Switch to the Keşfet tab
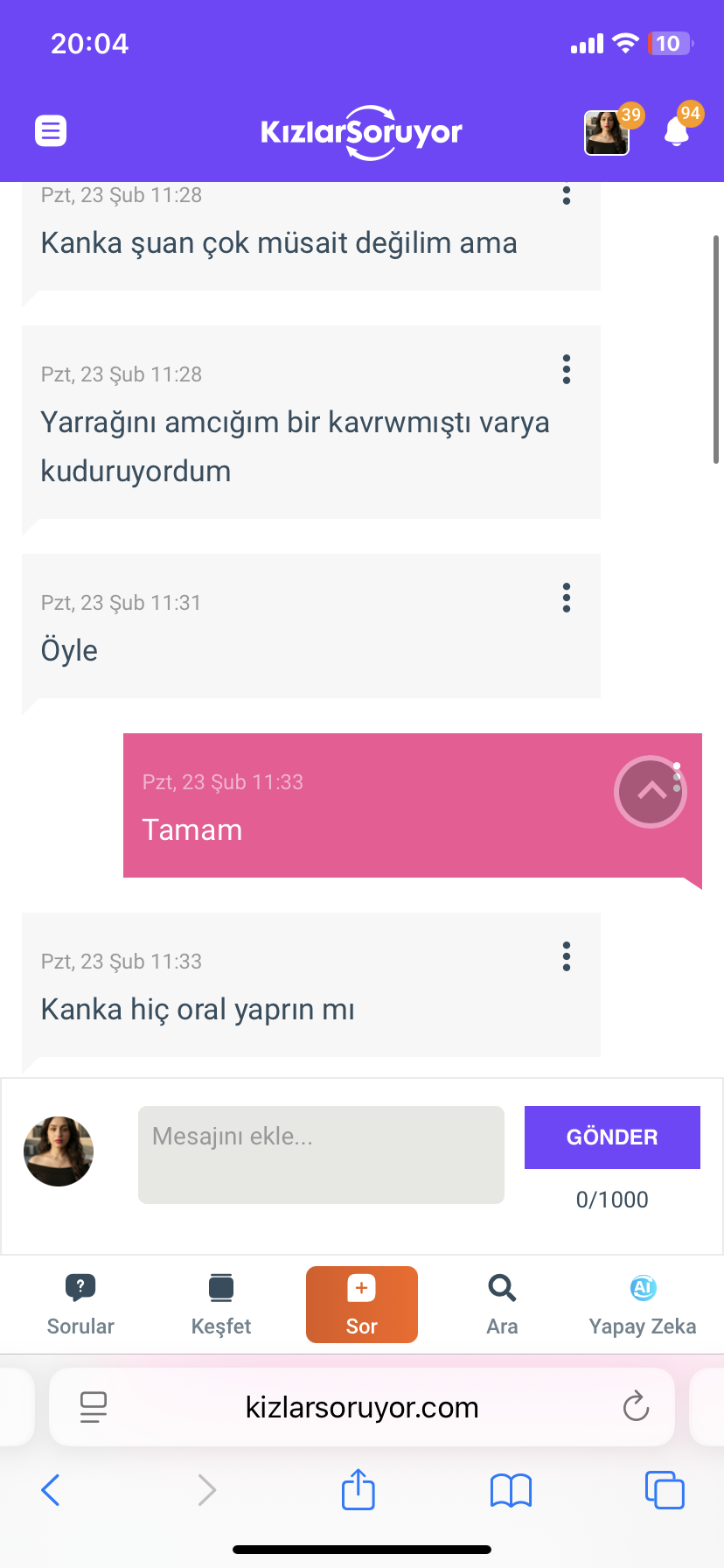Viewport: 724px width, 1568px height. (x=221, y=1305)
